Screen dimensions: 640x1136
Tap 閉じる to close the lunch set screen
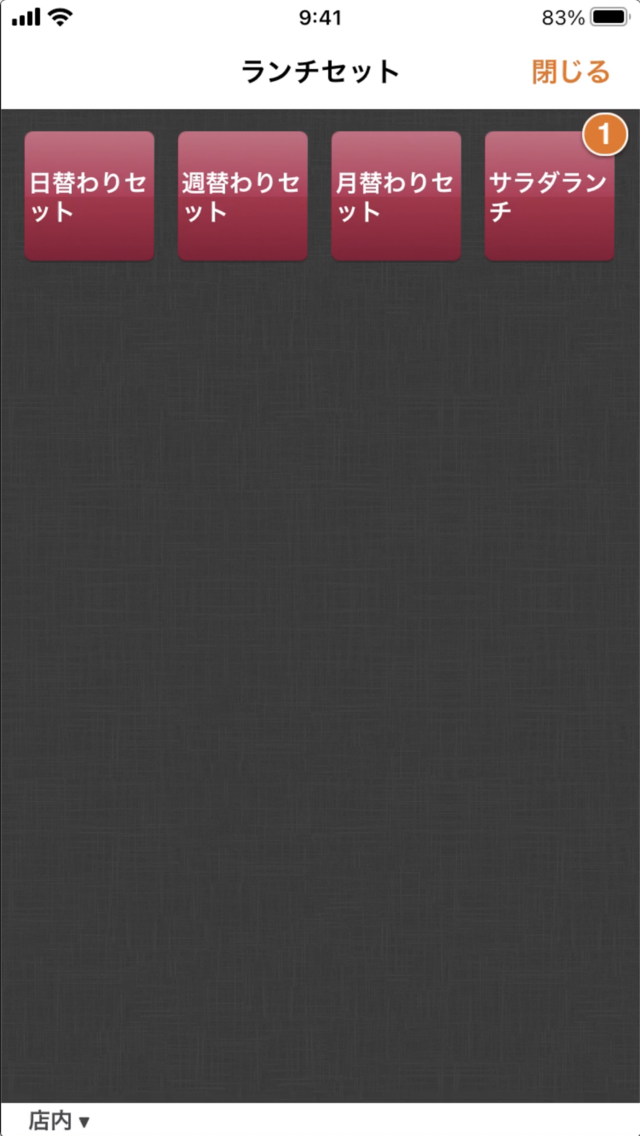(570, 72)
